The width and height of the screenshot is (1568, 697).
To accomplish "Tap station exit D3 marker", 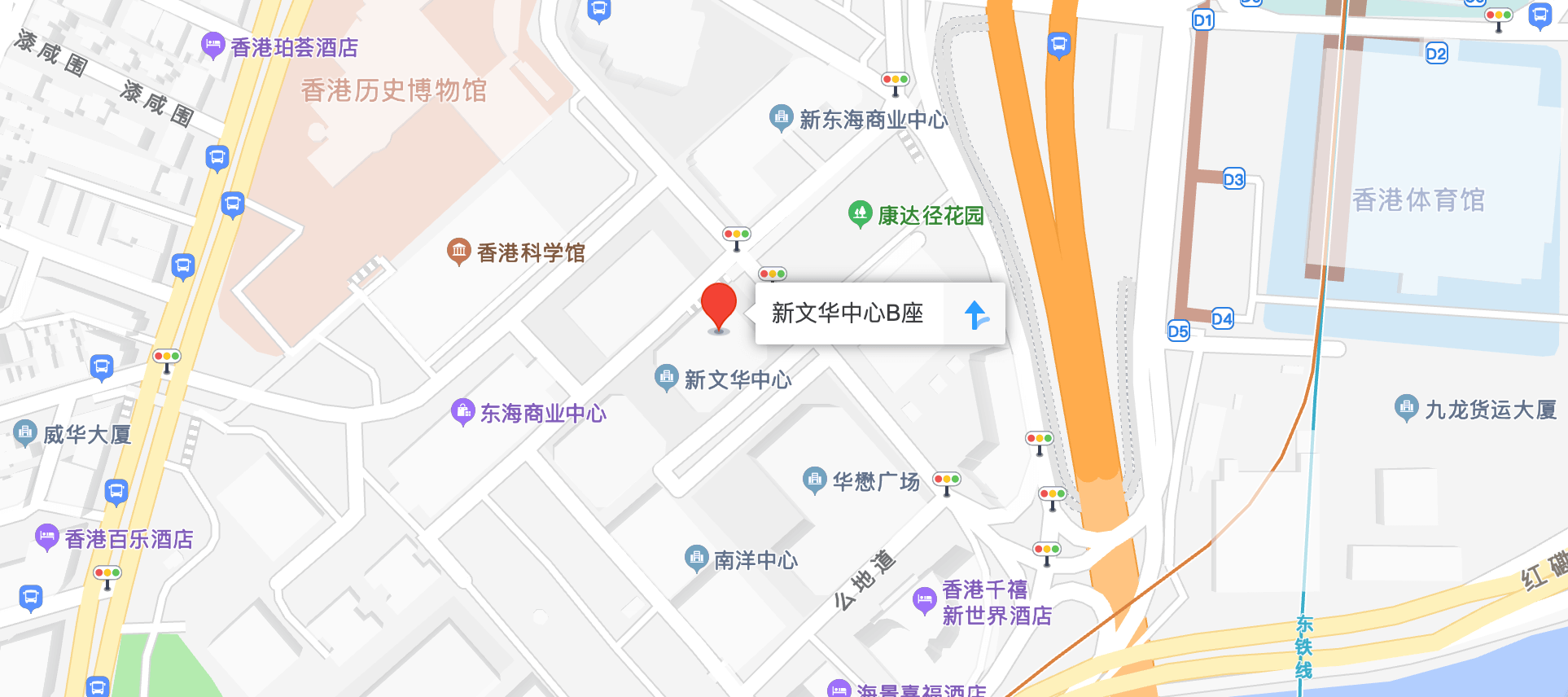I will (1233, 179).
